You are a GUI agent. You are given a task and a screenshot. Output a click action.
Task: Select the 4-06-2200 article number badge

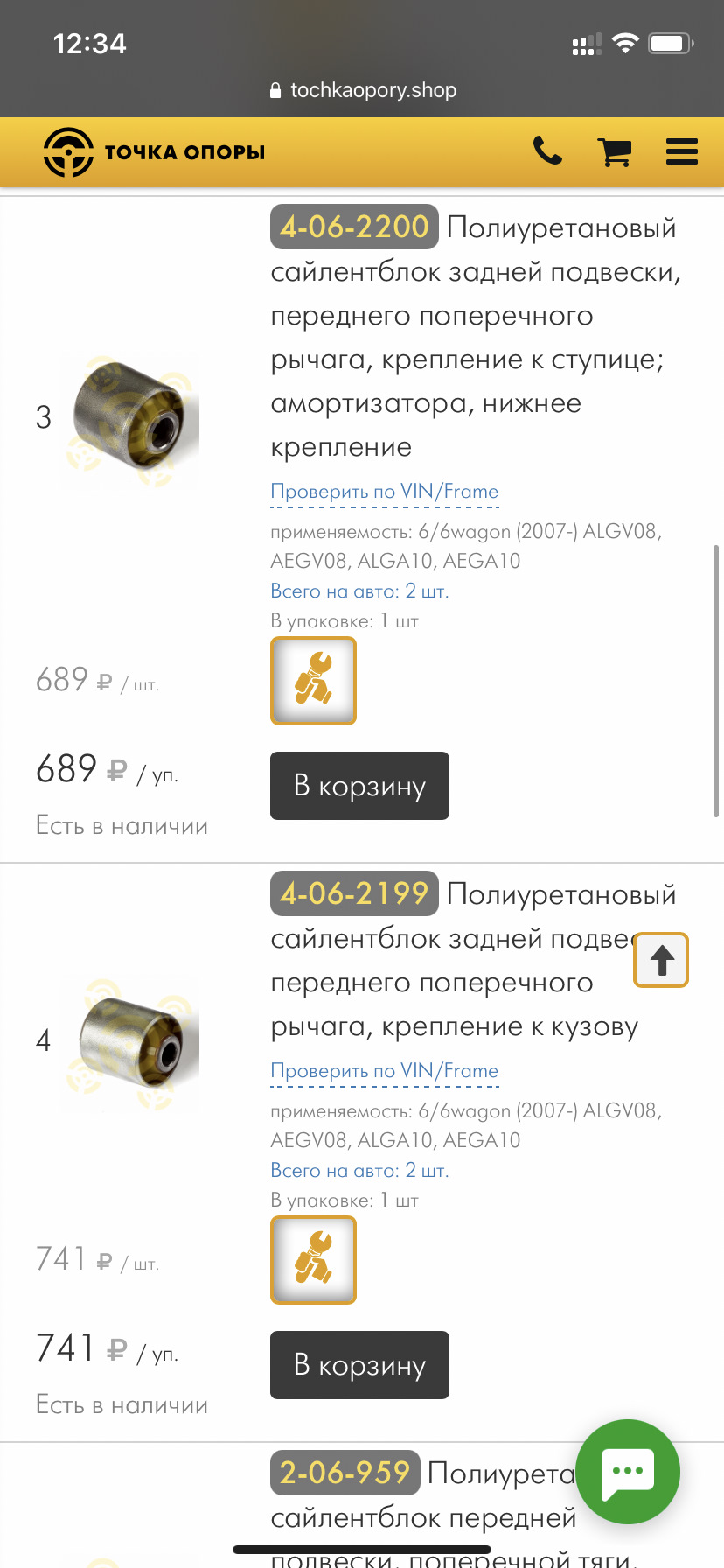coord(353,227)
